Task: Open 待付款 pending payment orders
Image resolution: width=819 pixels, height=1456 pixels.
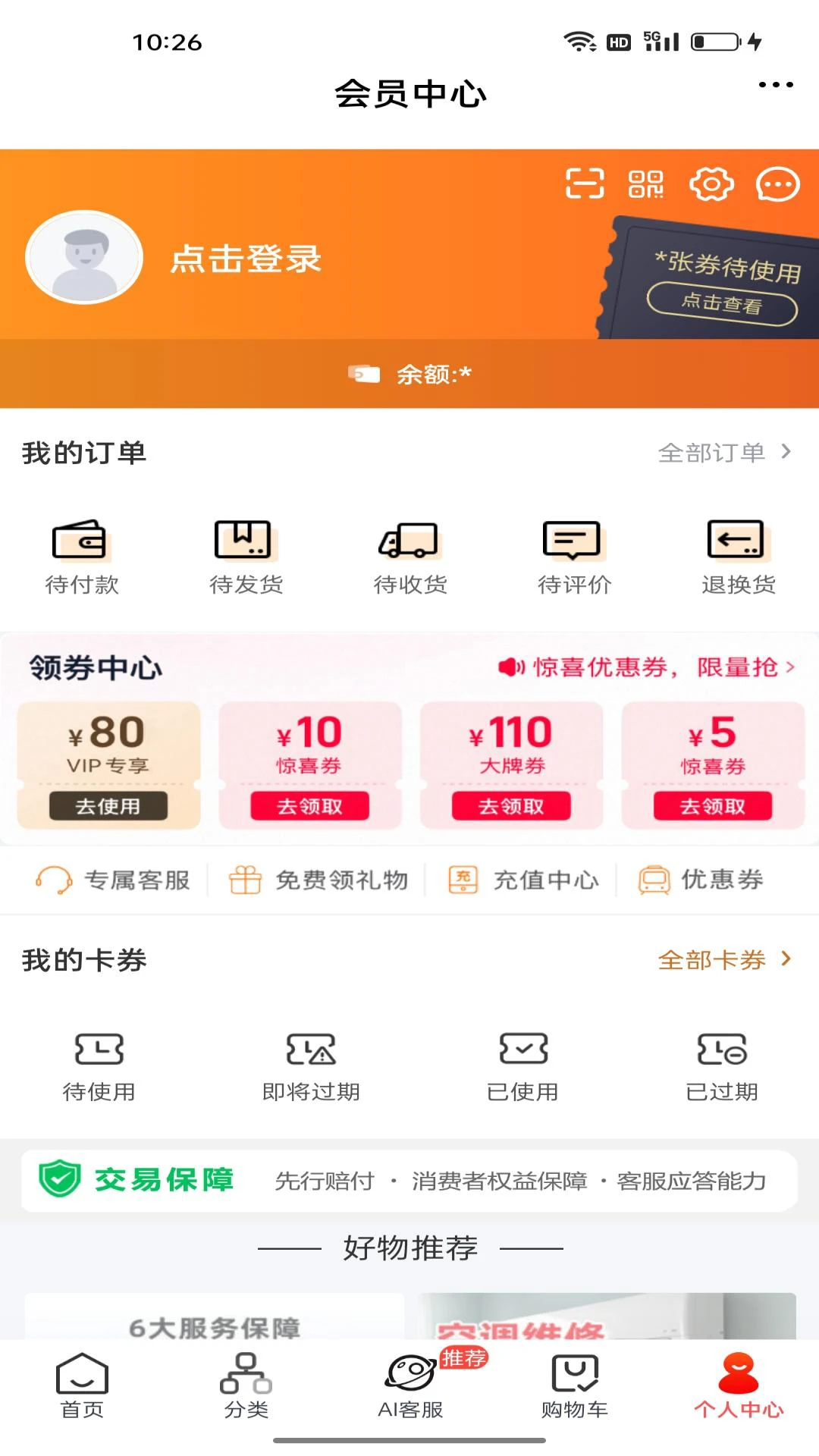Action: point(82,557)
